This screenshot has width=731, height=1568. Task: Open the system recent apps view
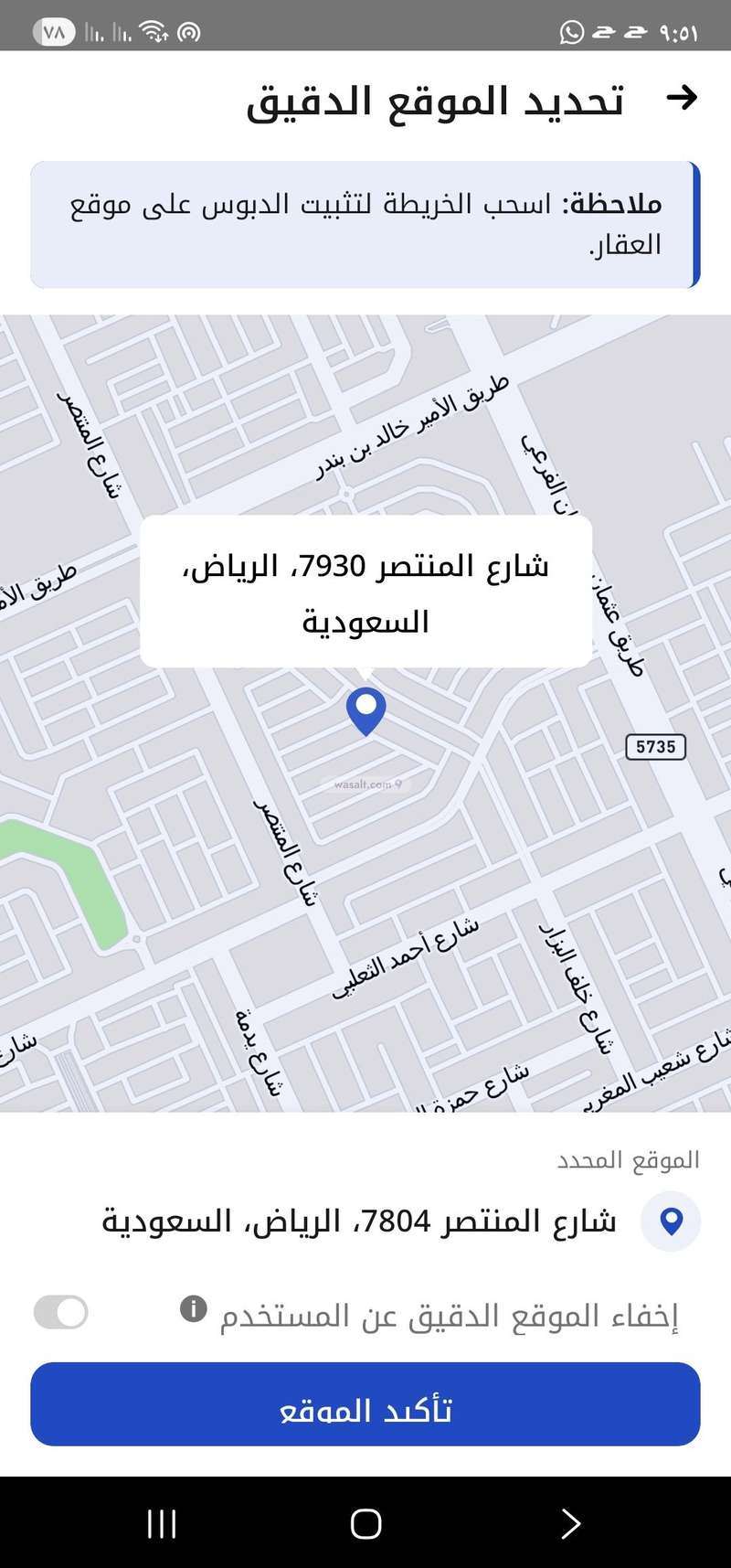tap(162, 1523)
